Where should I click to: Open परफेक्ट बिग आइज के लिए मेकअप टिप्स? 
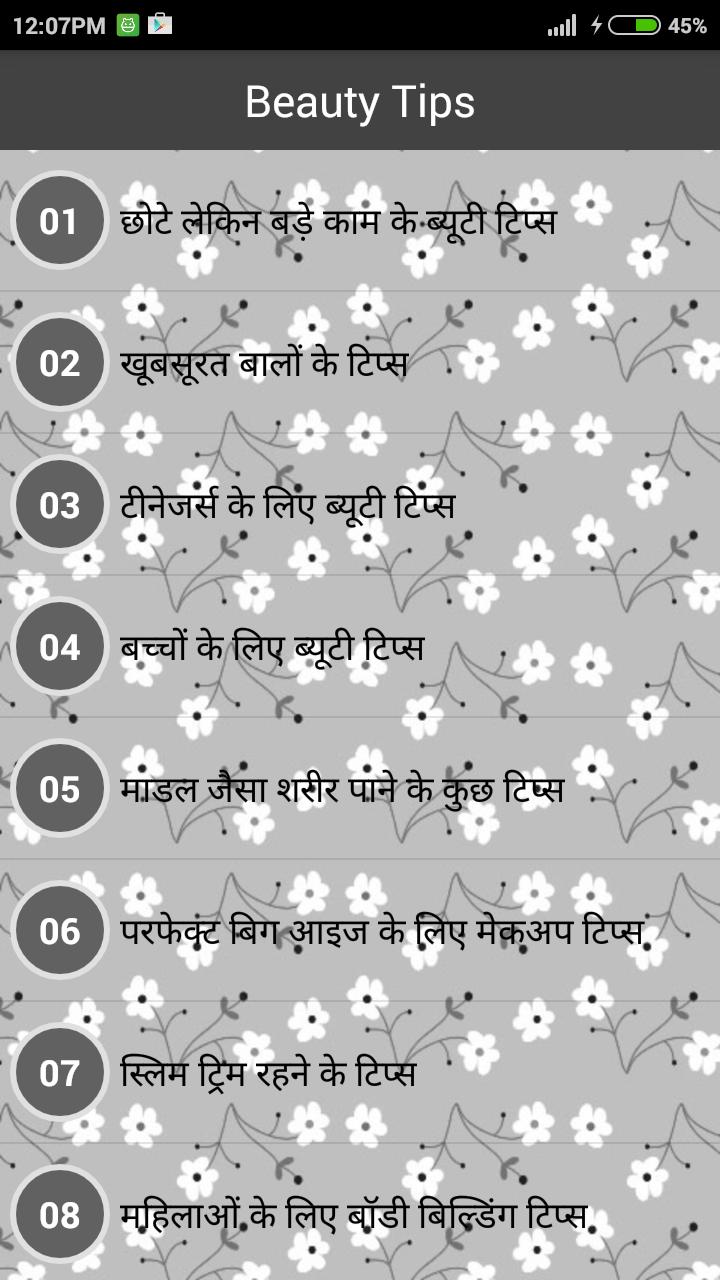(381, 931)
